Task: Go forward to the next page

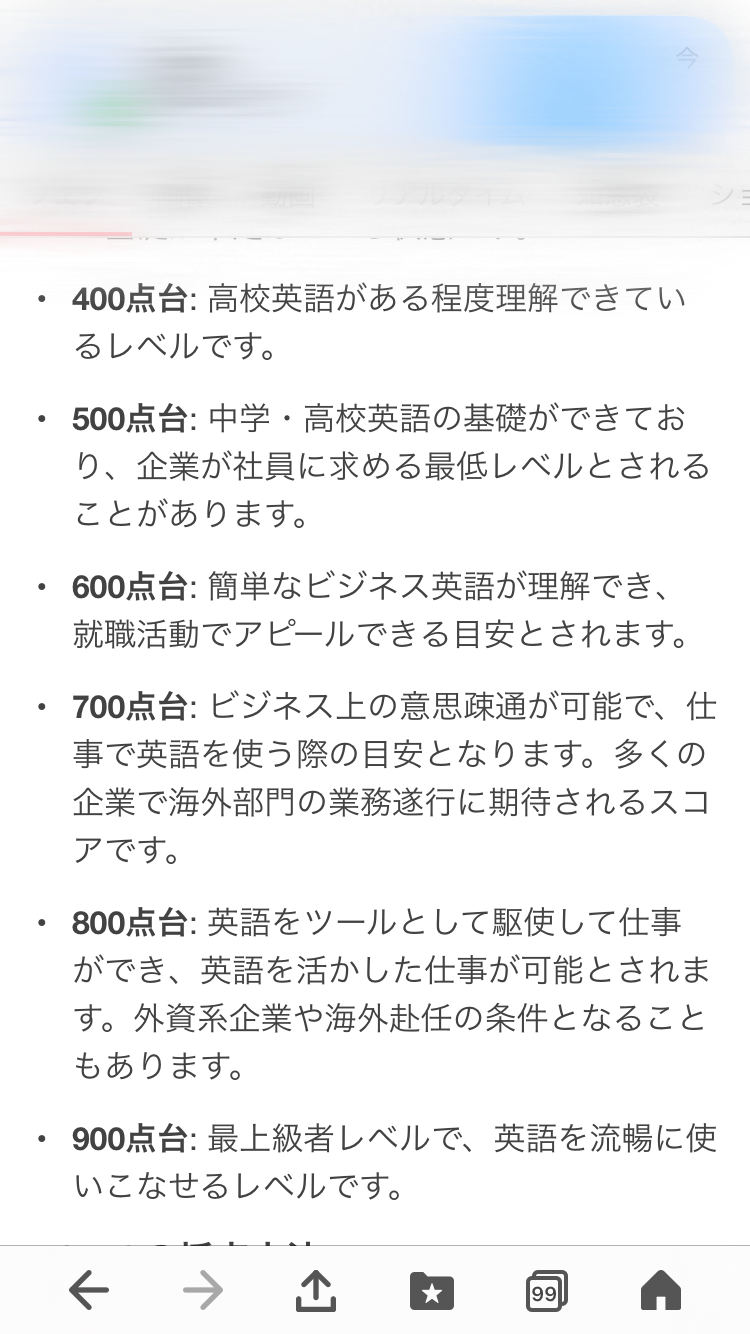Action: (x=203, y=1291)
